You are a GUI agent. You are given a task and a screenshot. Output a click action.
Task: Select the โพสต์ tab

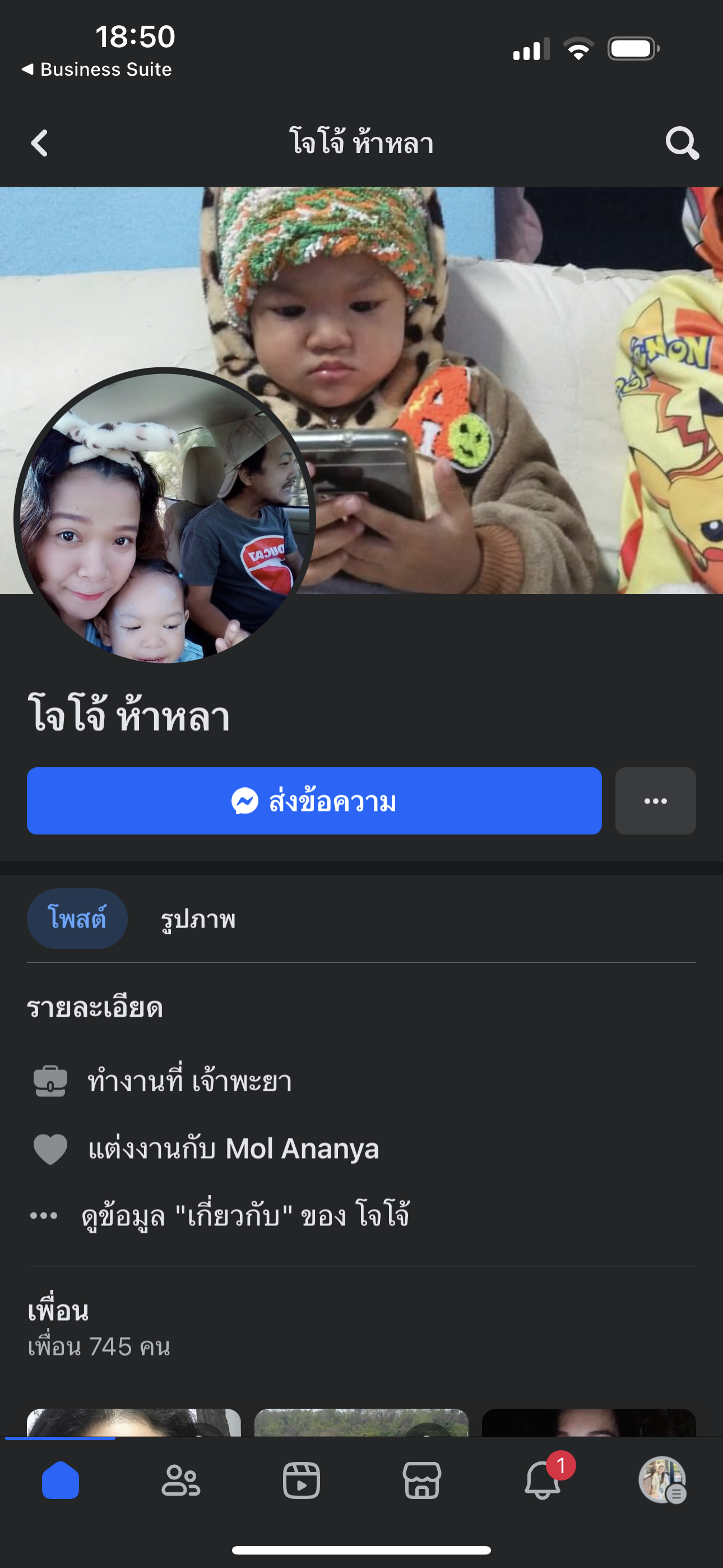tap(77, 919)
